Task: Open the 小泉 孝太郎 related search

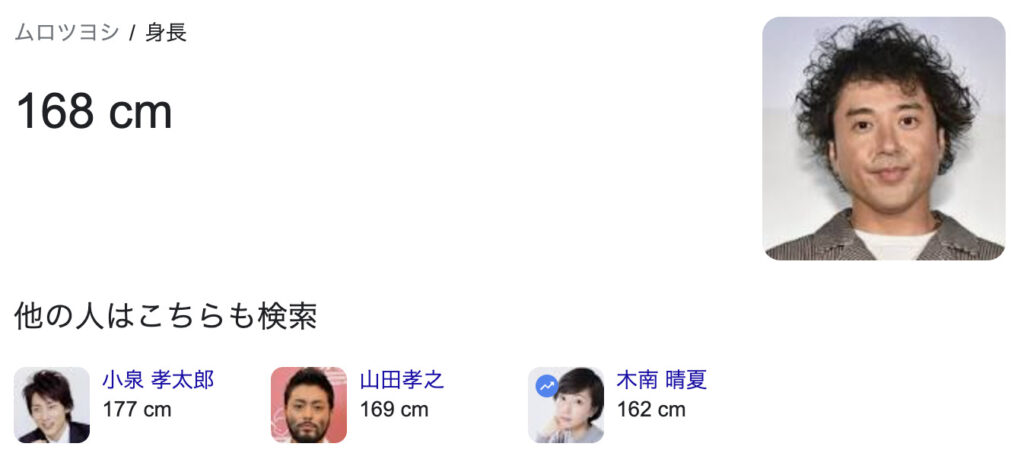Action: [x=157, y=380]
